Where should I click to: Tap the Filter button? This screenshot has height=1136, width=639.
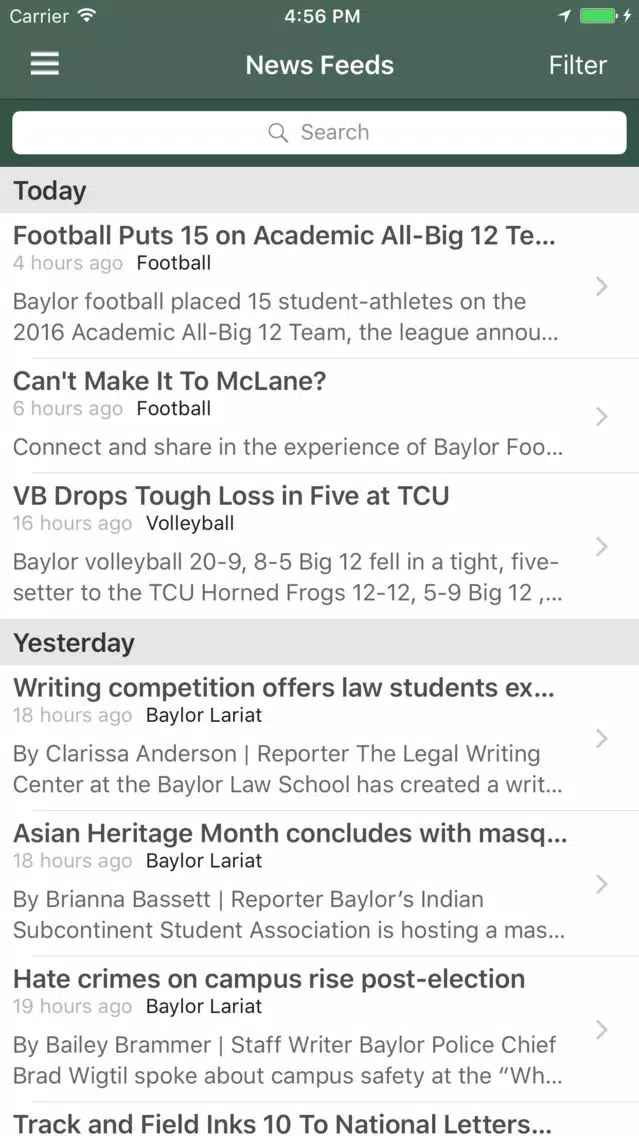point(577,65)
